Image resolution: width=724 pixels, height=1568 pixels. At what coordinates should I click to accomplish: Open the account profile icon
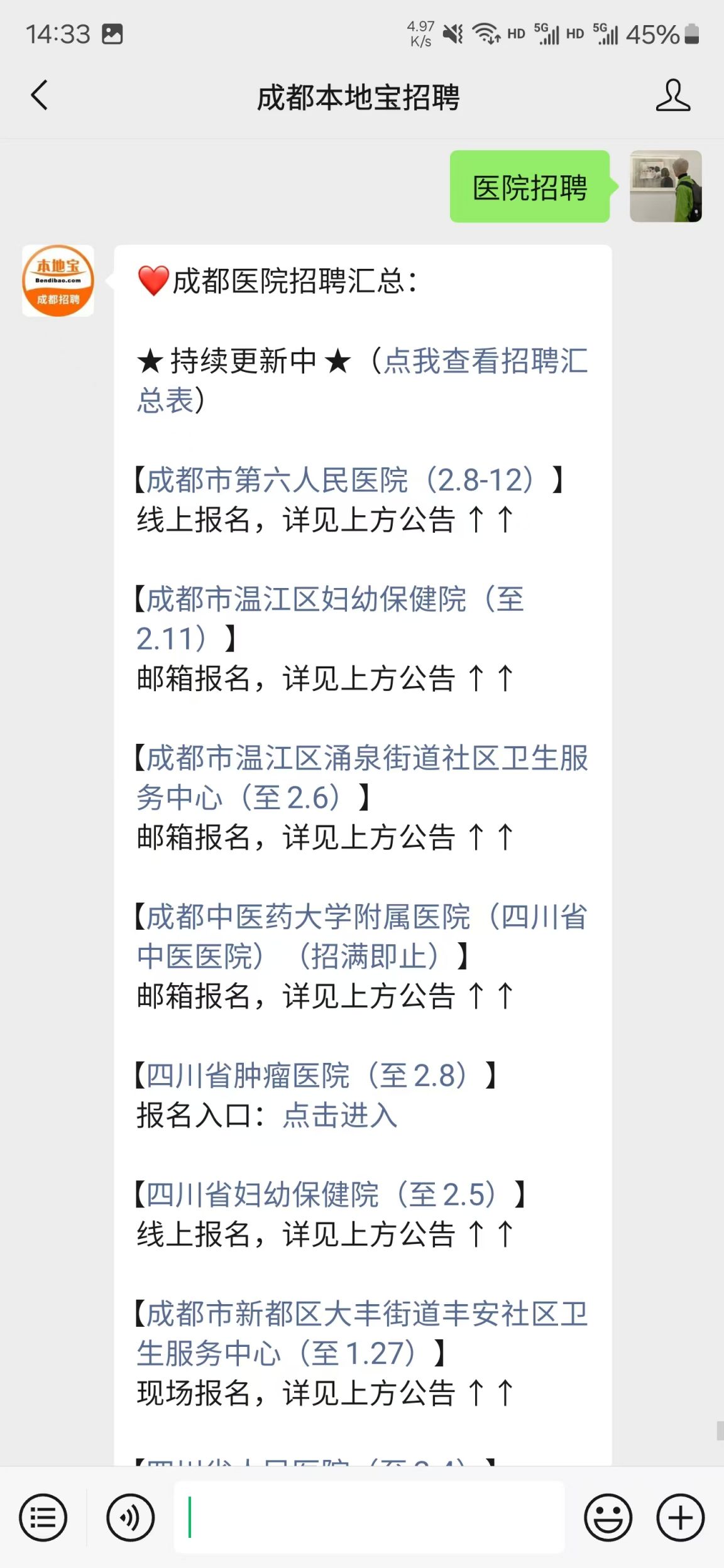[672, 95]
